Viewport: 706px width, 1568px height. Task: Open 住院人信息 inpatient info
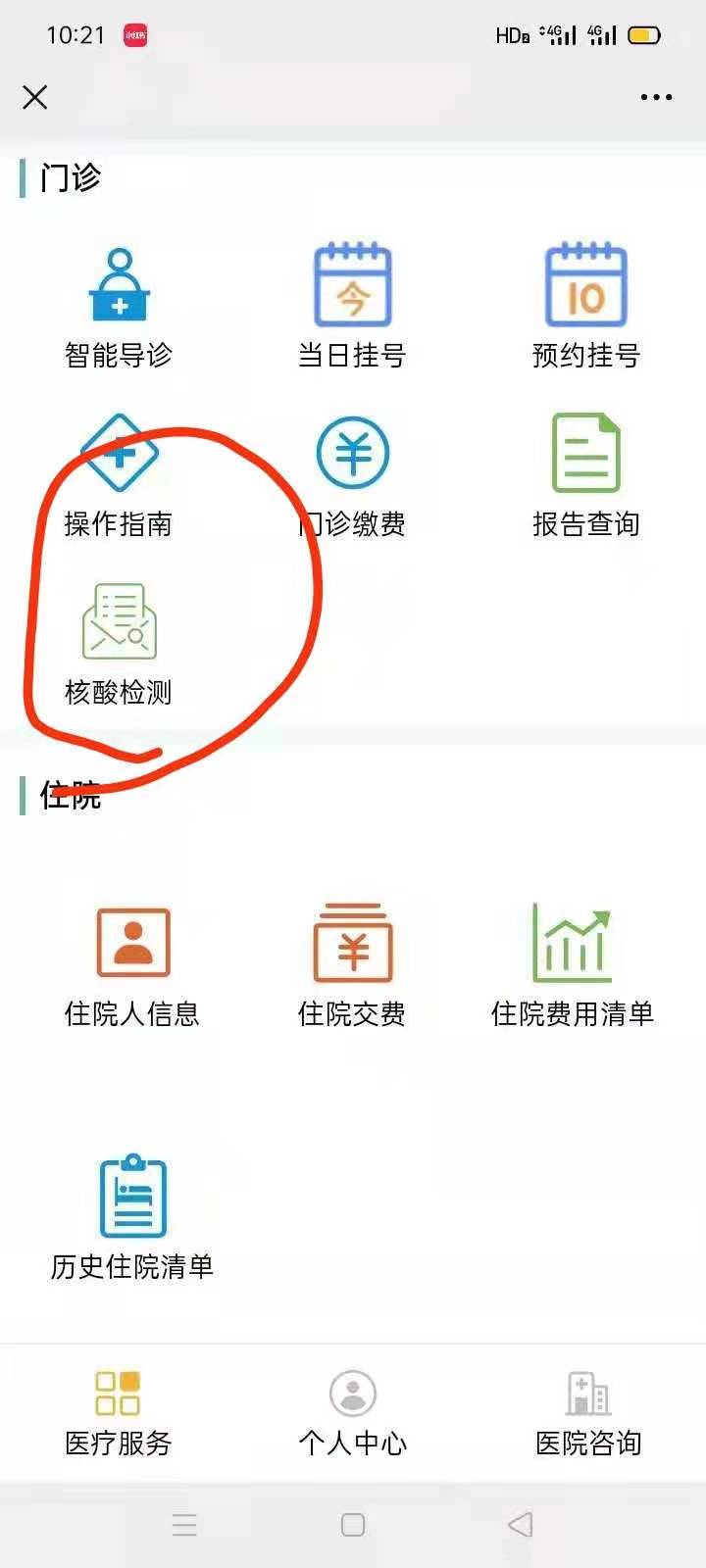[132, 966]
